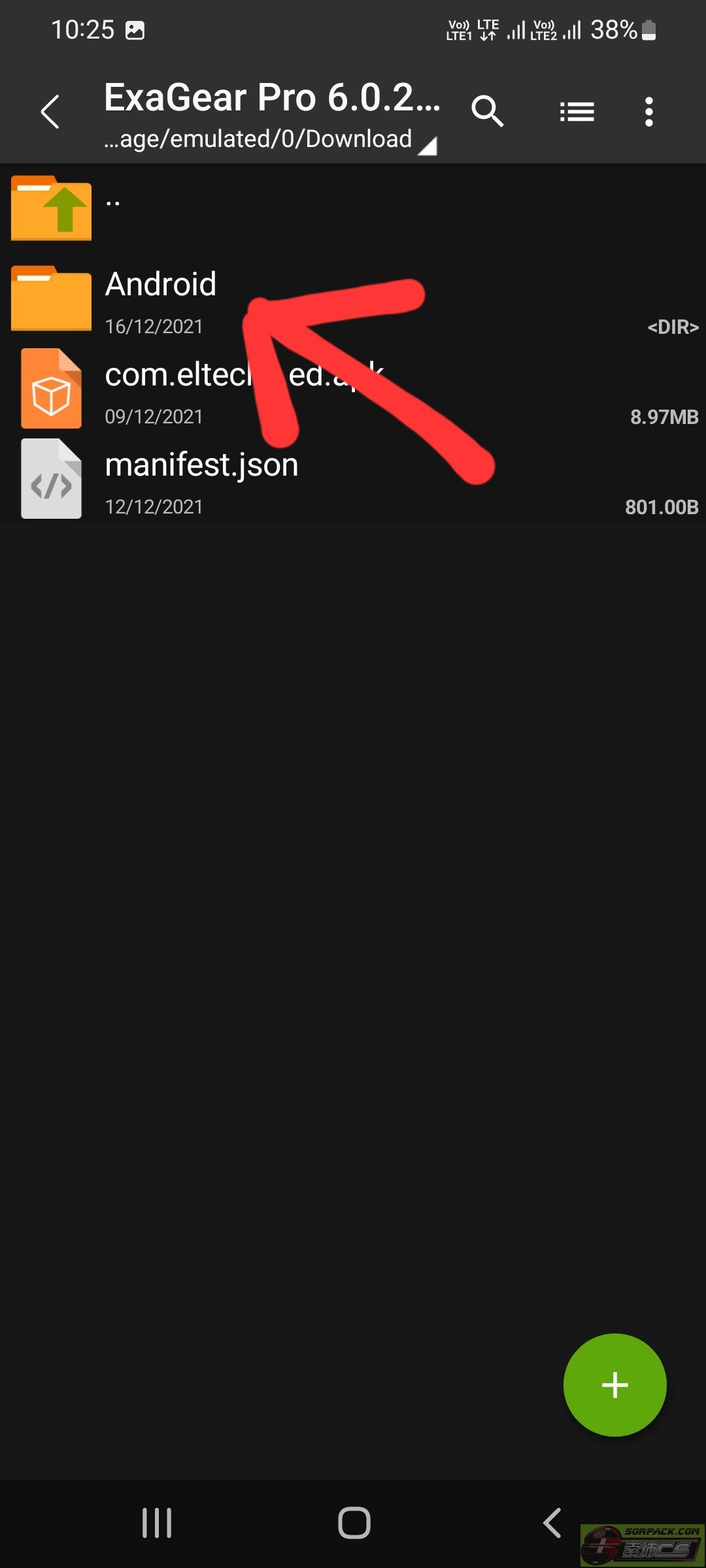Open the manifest.json file
This screenshot has width=706, height=1568.
tap(201, 479)
